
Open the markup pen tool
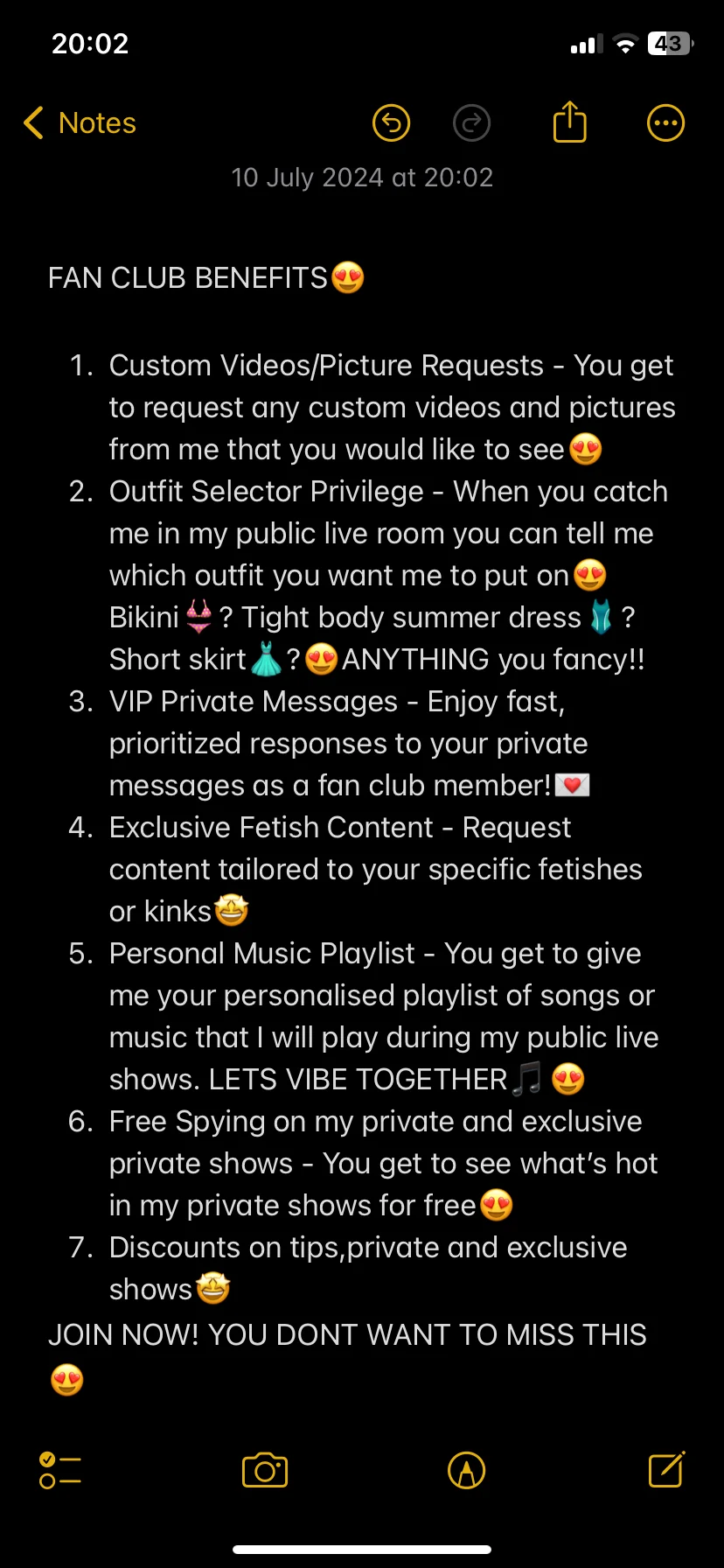[x=466, y=1470]
